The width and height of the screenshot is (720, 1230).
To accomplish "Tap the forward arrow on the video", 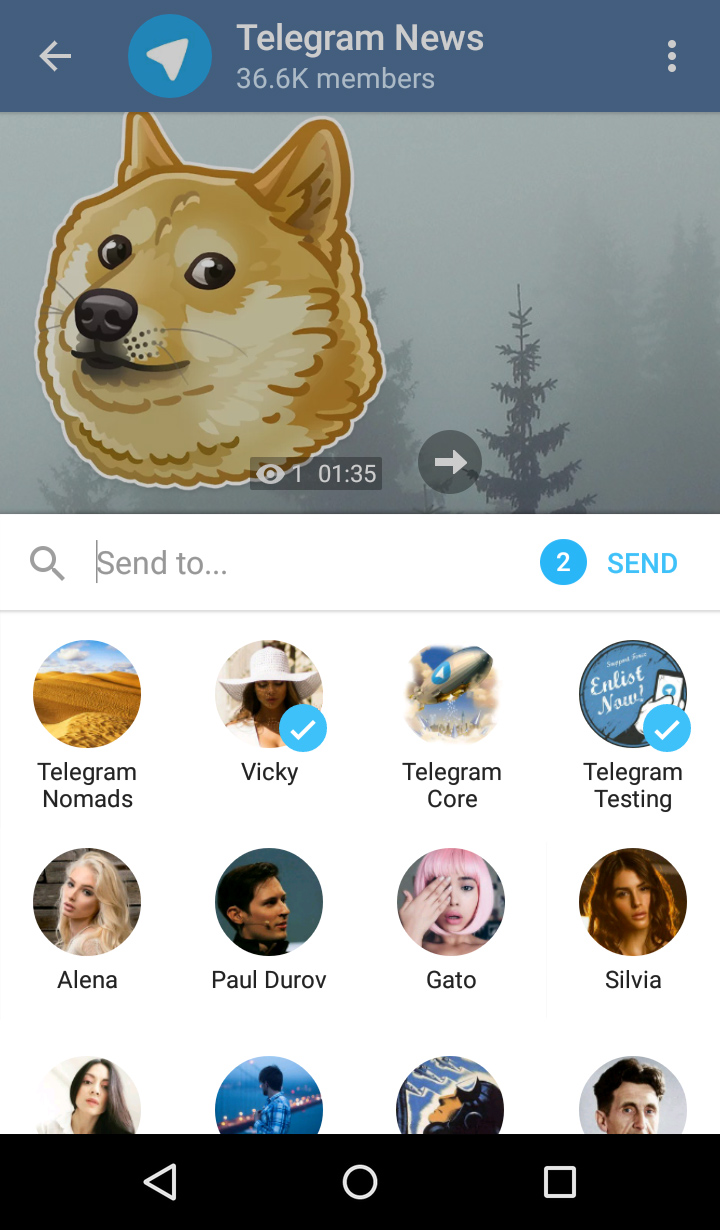I will pyautogui.click(x=450, y=461).
